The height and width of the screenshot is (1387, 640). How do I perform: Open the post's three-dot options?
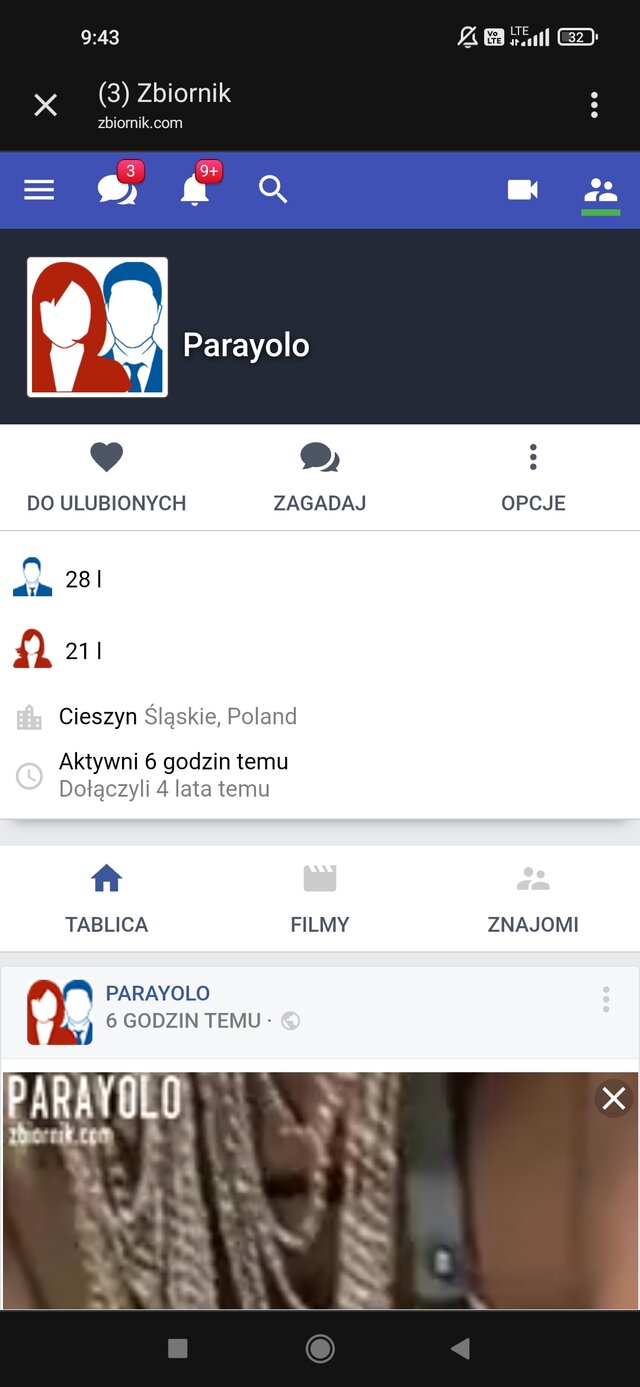(606, 999)
